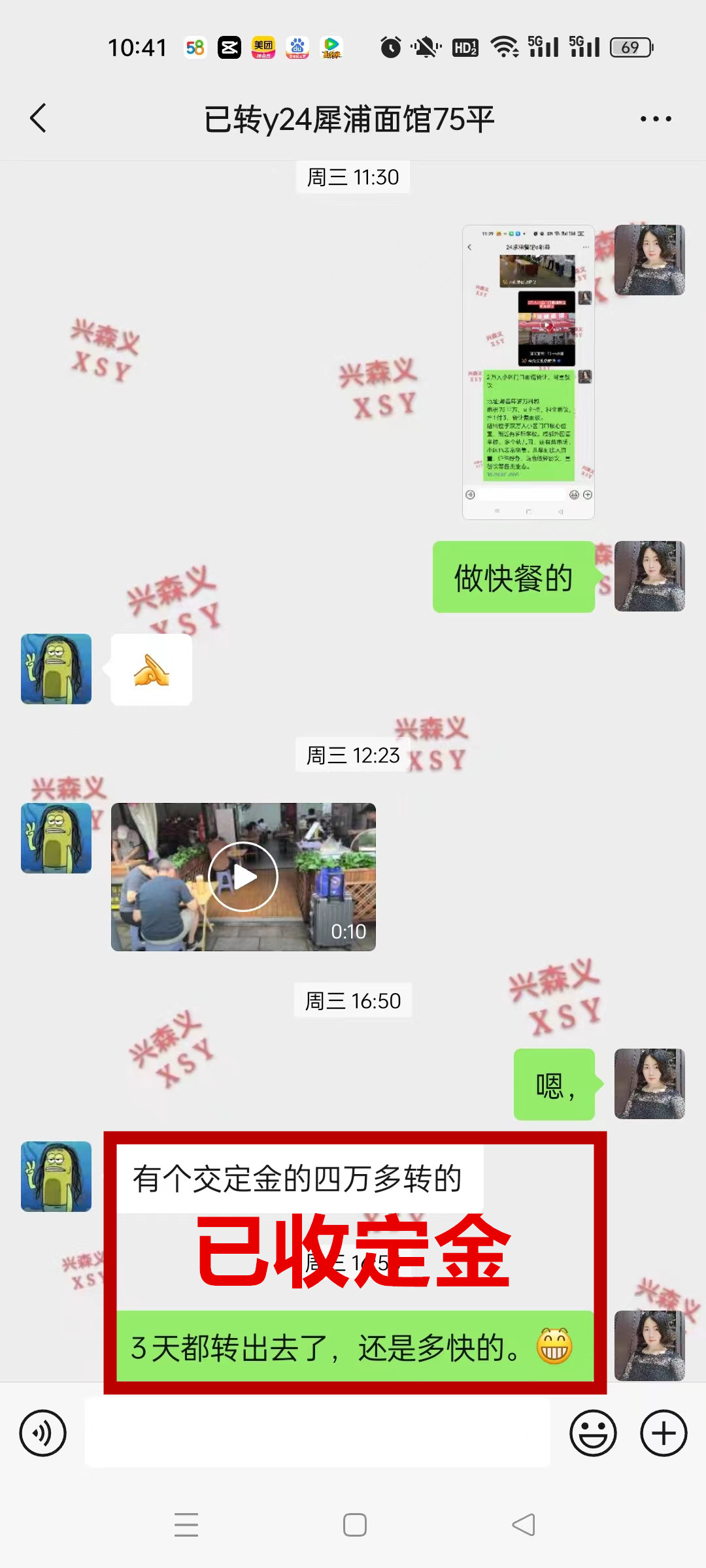Tap the message text field

pos(318,1433)
